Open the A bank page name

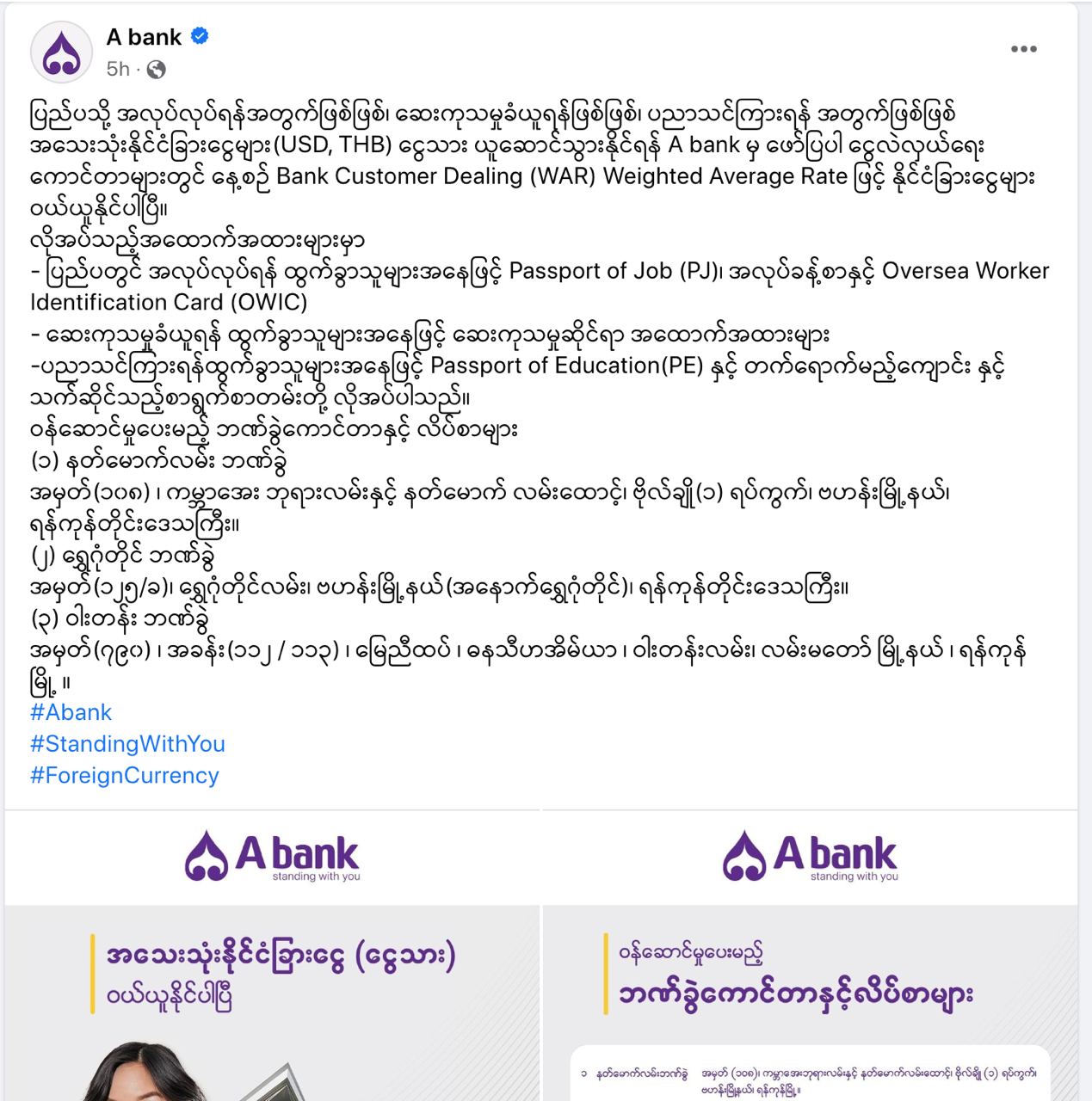pos(144,37)
